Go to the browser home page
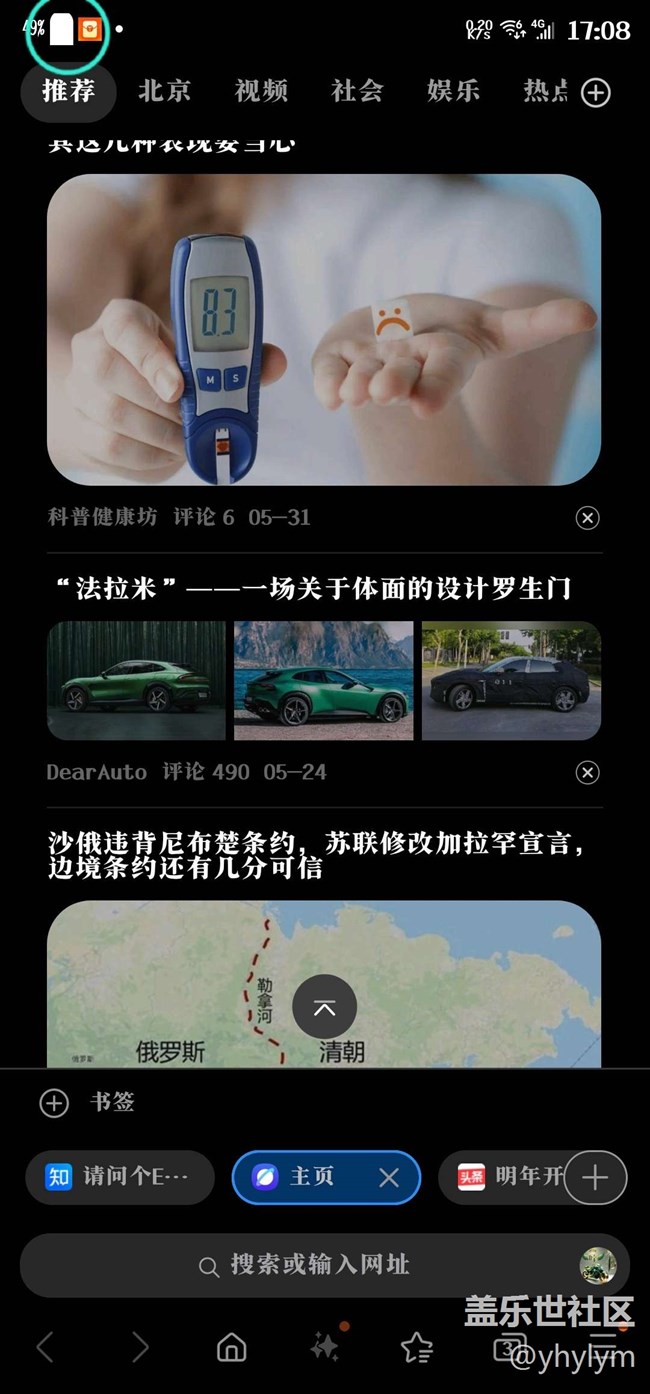The image size is (650, 1394). (231, 1347)
